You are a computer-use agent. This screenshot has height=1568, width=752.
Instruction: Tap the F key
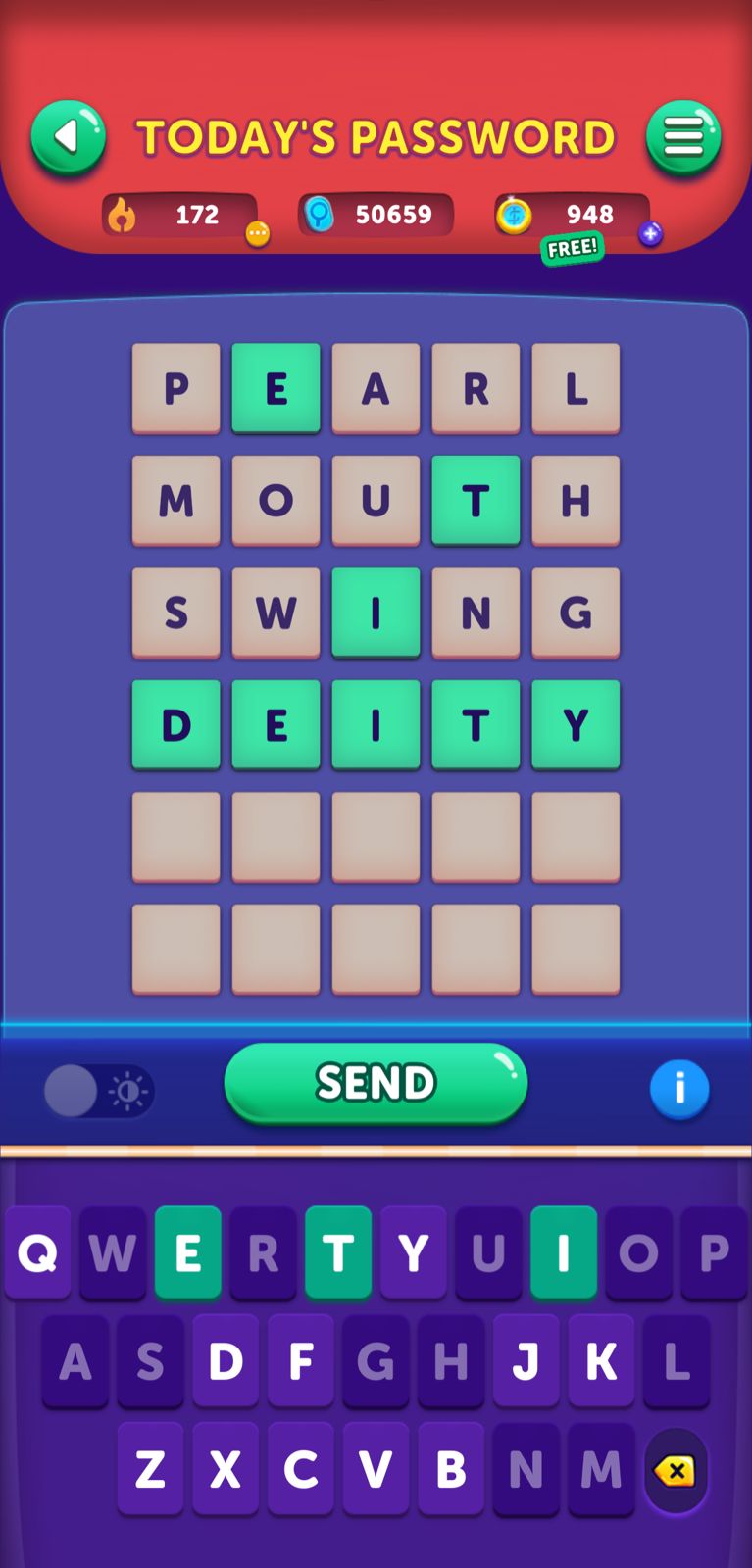pyautogui.click(x=301, y=1361)
